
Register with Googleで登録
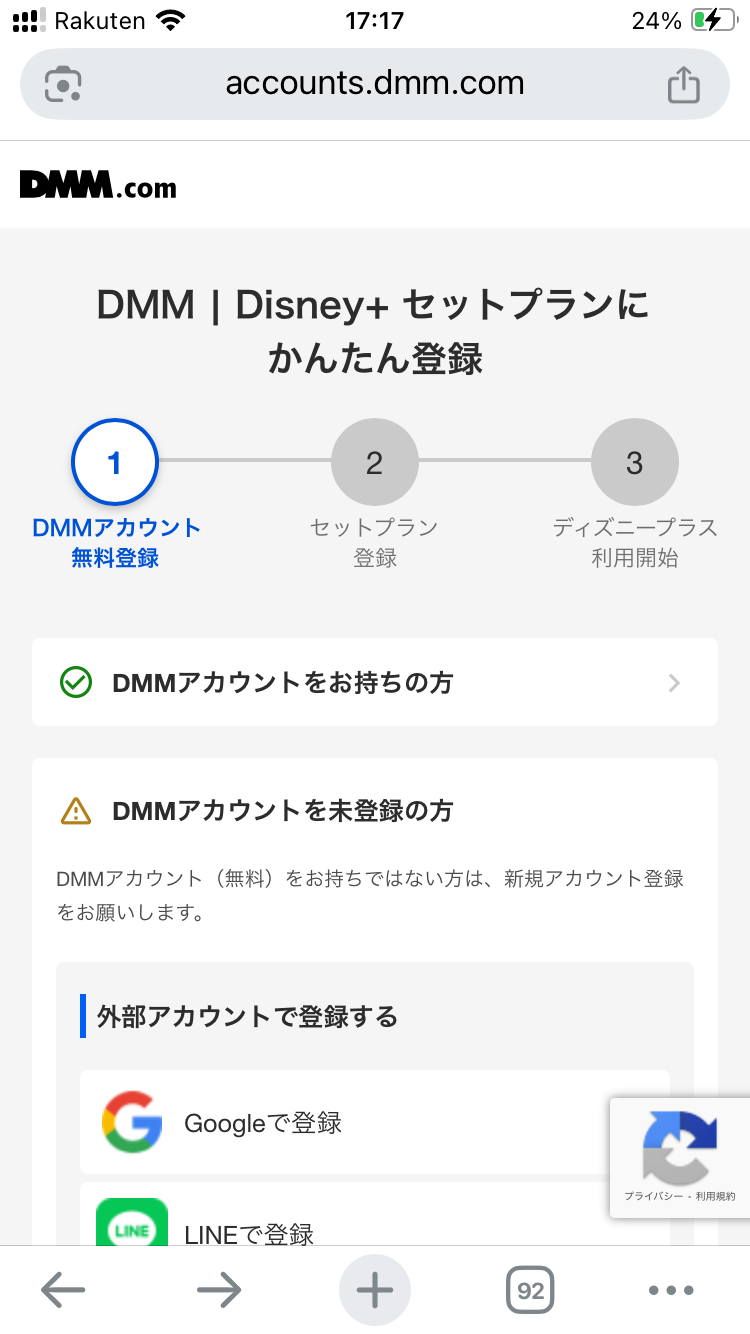375,1122
